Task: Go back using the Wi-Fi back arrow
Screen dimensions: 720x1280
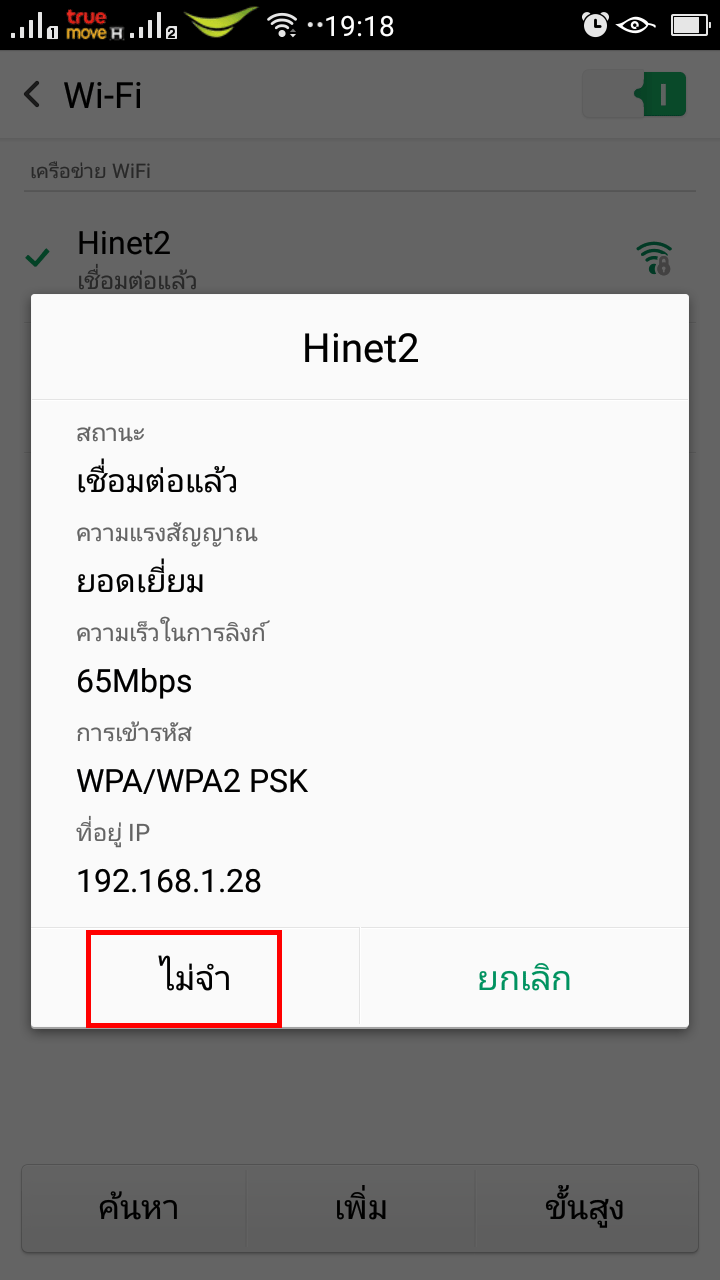Action: [x=33, y=95]
